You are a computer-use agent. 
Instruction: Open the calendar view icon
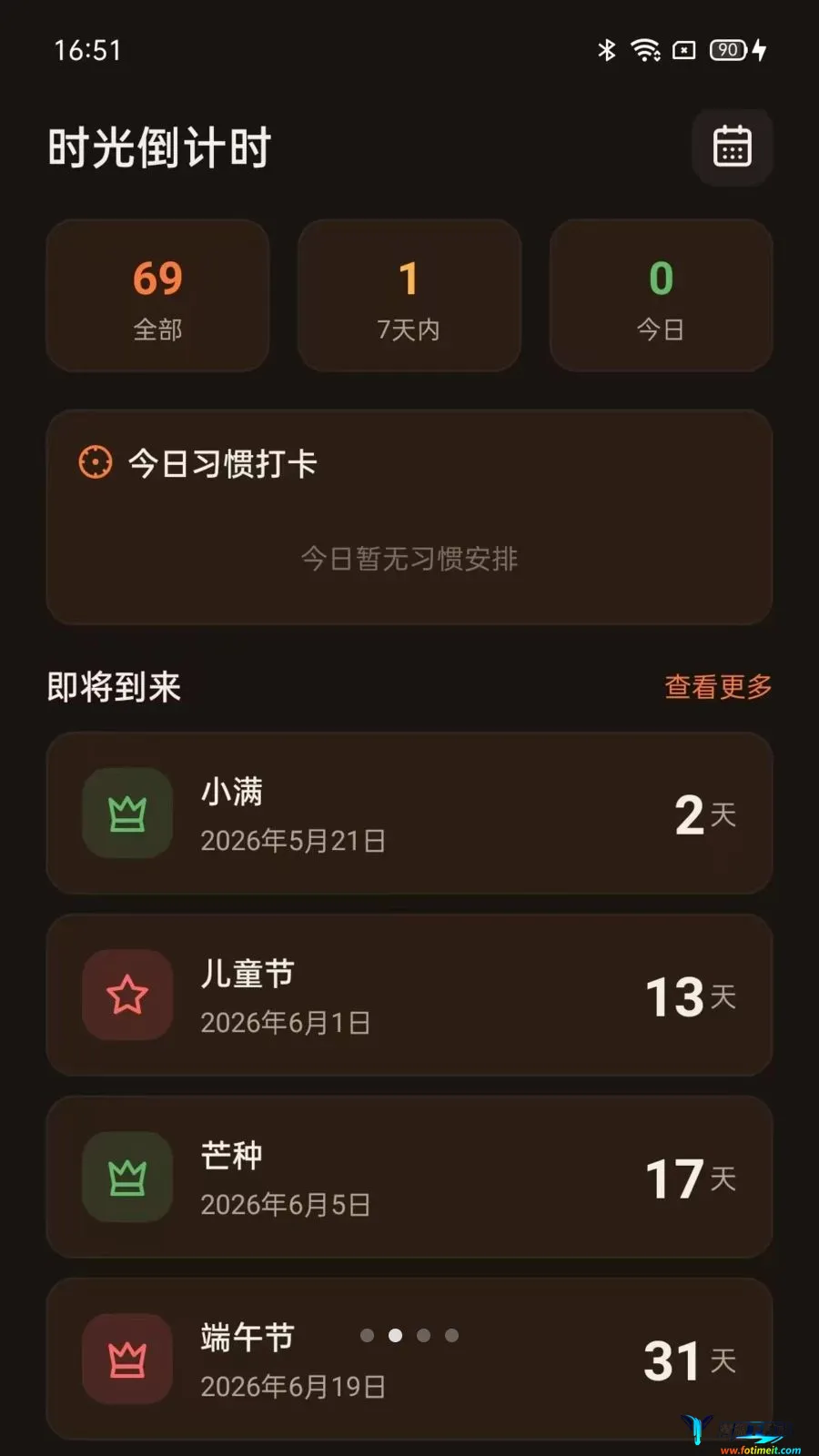point(732,147)
